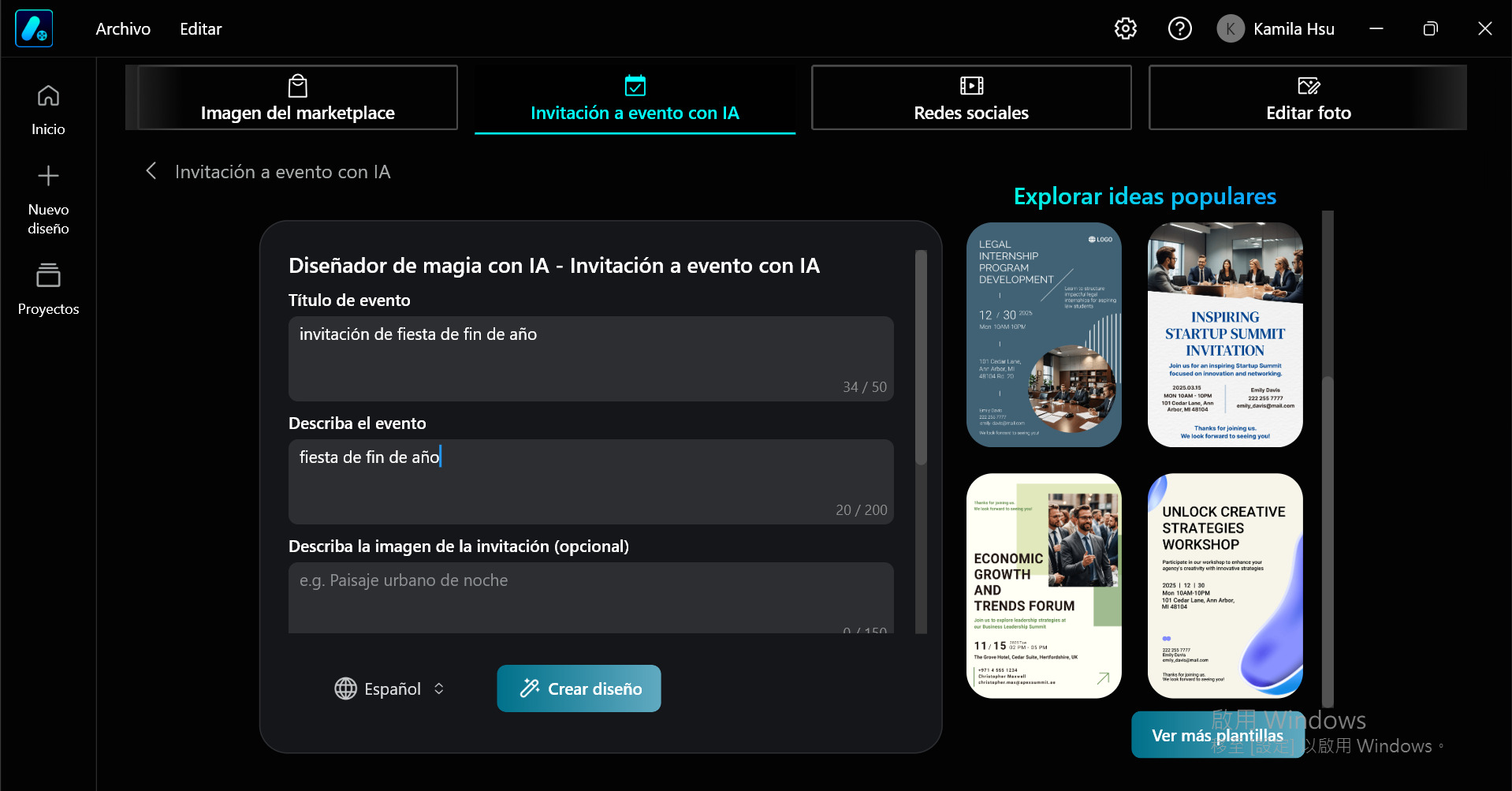Image resolution: width=1512 pixels, height=791 pixels.
Task: Start a Nuevo diseño
Action: (48, 200)
